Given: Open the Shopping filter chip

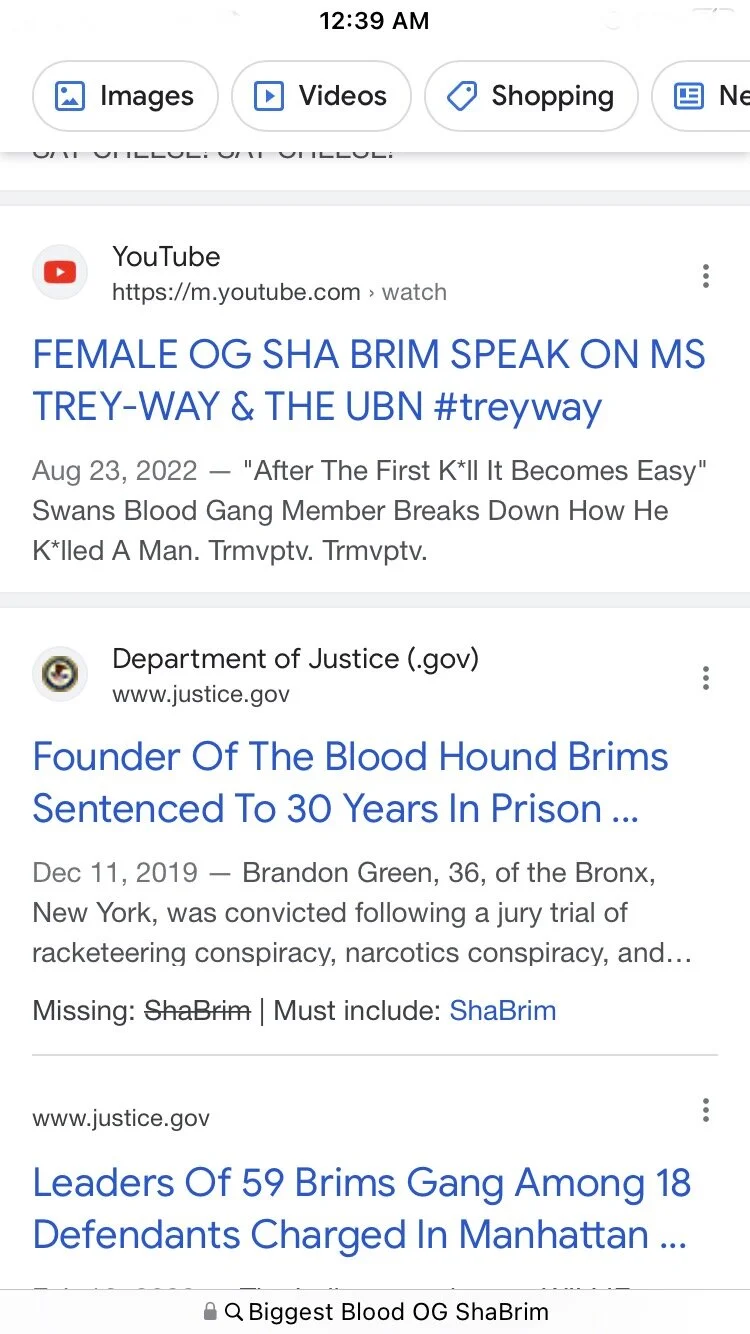Looking at the screenshot, I should [x=531, y=96].
